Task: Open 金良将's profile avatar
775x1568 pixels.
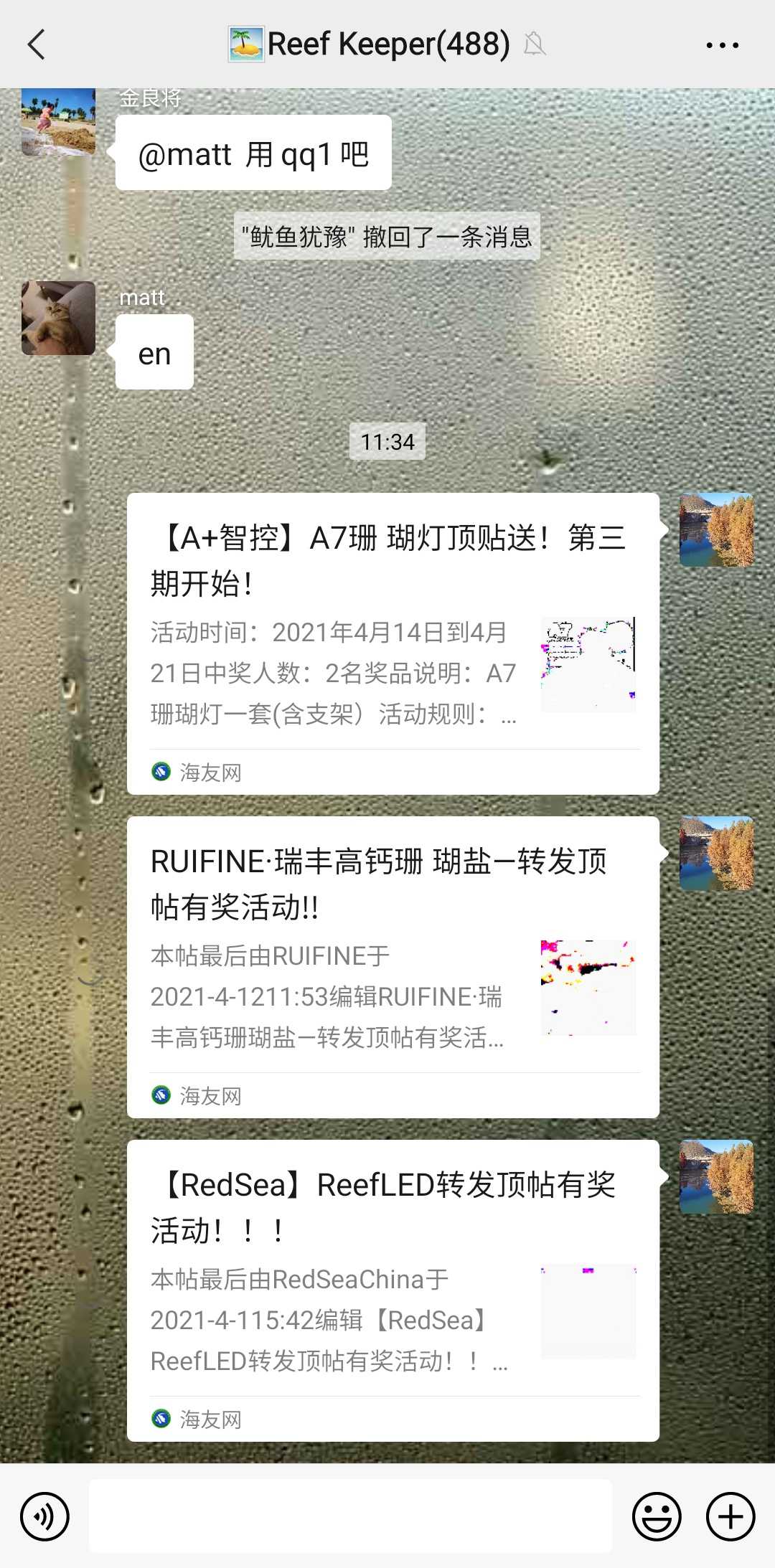Action: (58, 121)
